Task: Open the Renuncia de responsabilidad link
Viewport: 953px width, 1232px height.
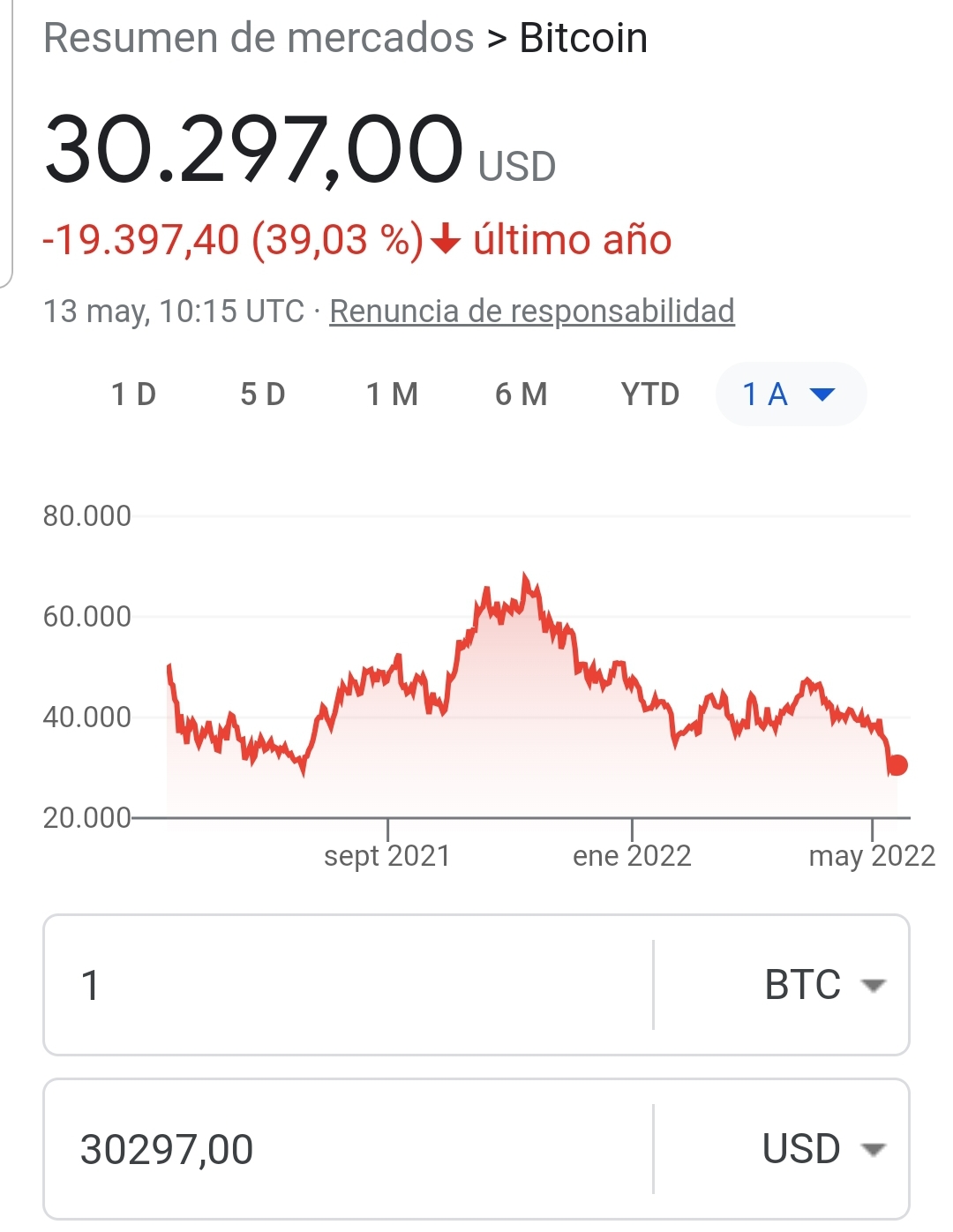Action: tap(532, 311)
